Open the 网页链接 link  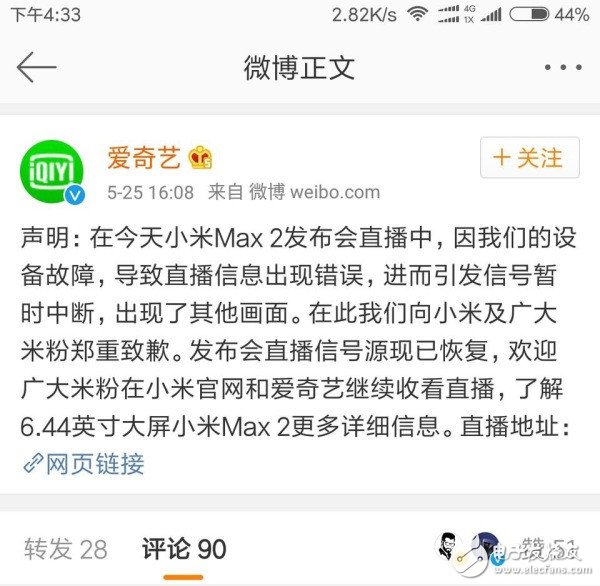coord(83,464)
